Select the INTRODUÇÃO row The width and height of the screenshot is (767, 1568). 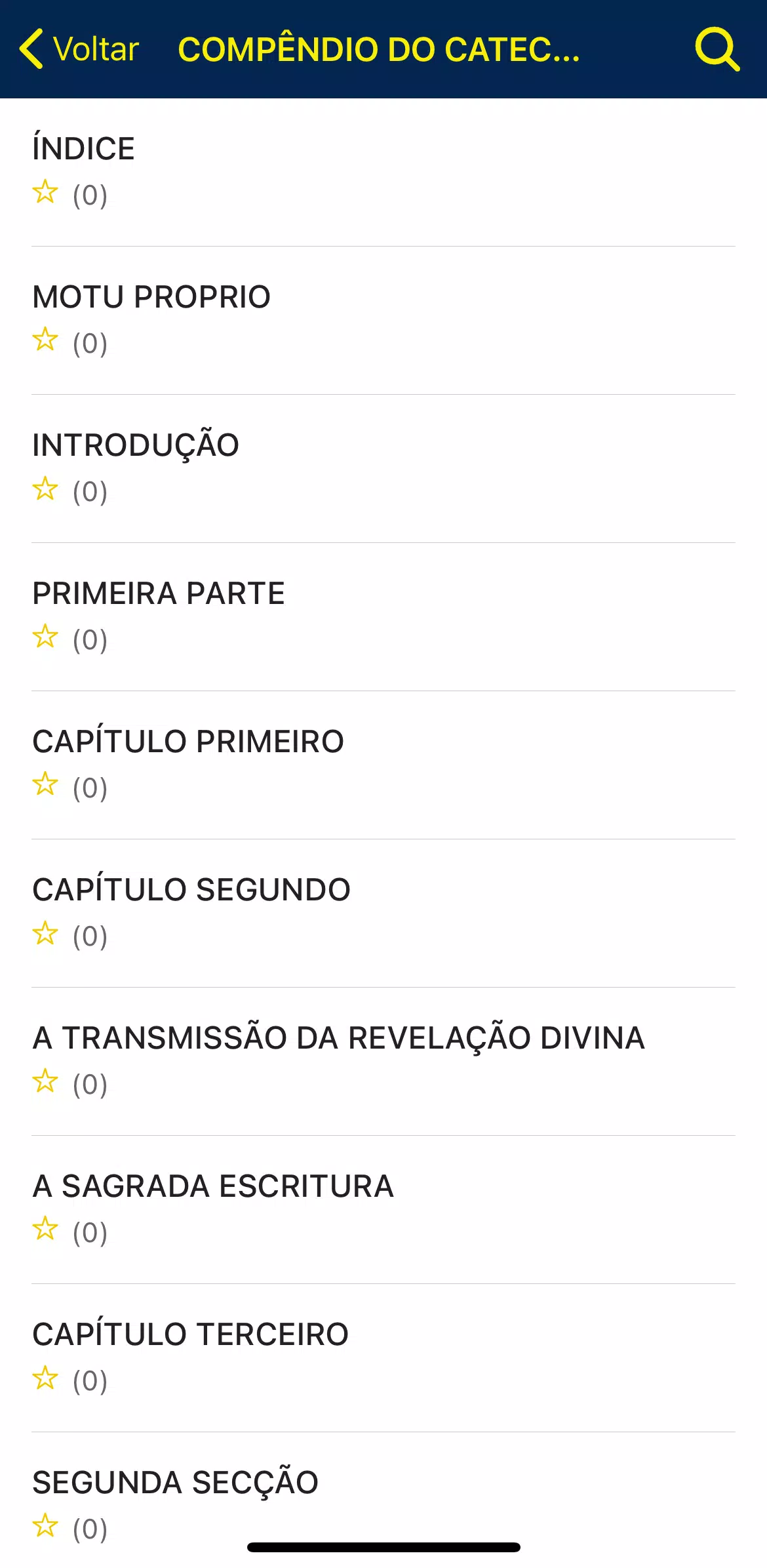(x=383, y=469)
